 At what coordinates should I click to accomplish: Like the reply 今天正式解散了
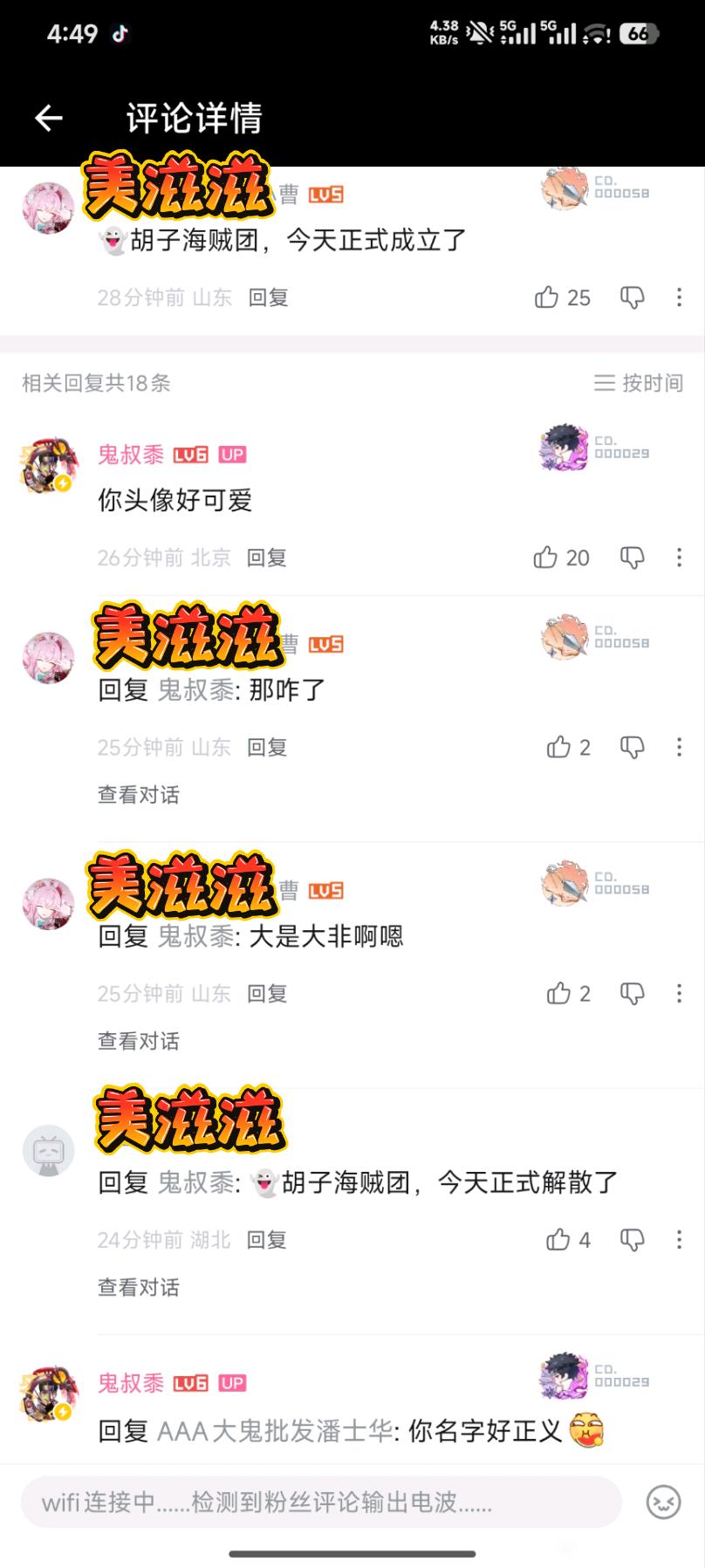coord(558,1240)
